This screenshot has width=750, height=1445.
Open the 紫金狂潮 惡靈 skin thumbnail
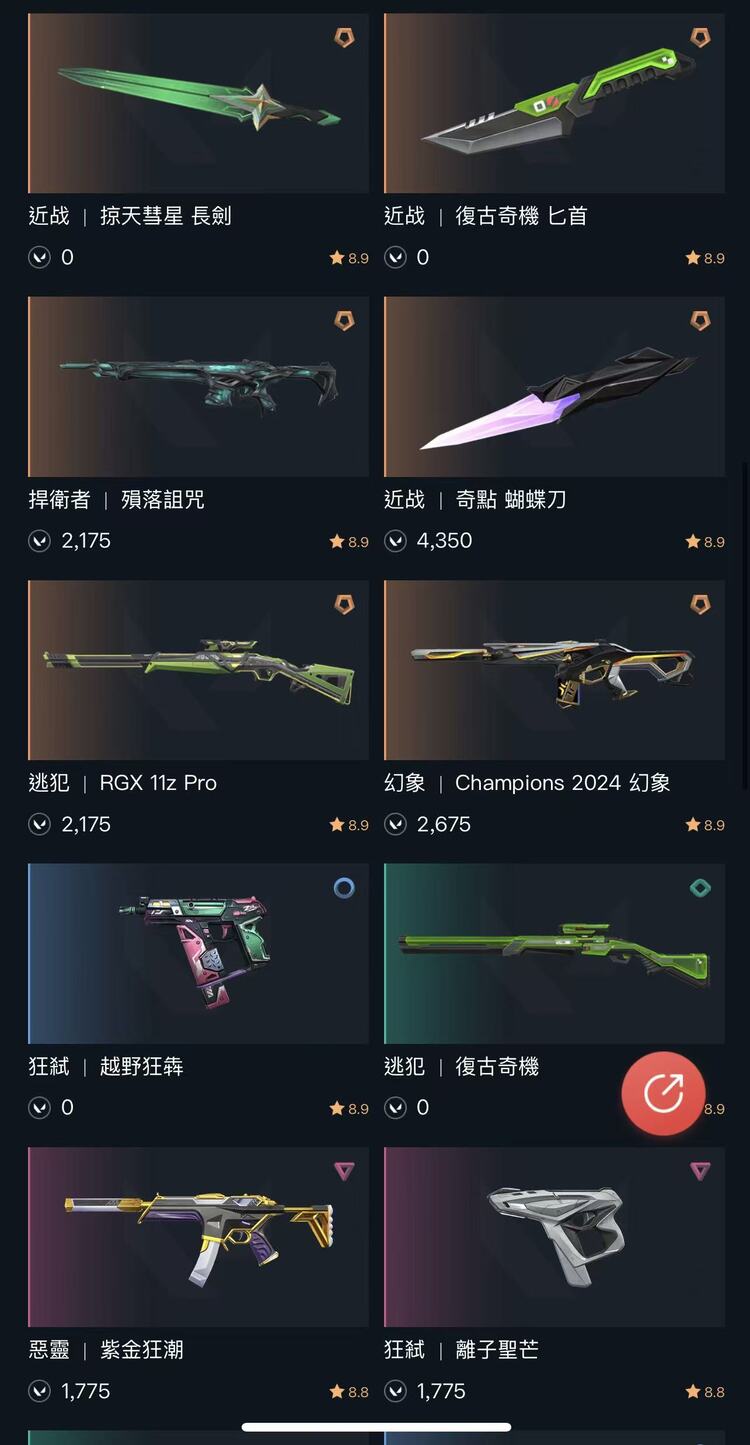click(197, 1237)
